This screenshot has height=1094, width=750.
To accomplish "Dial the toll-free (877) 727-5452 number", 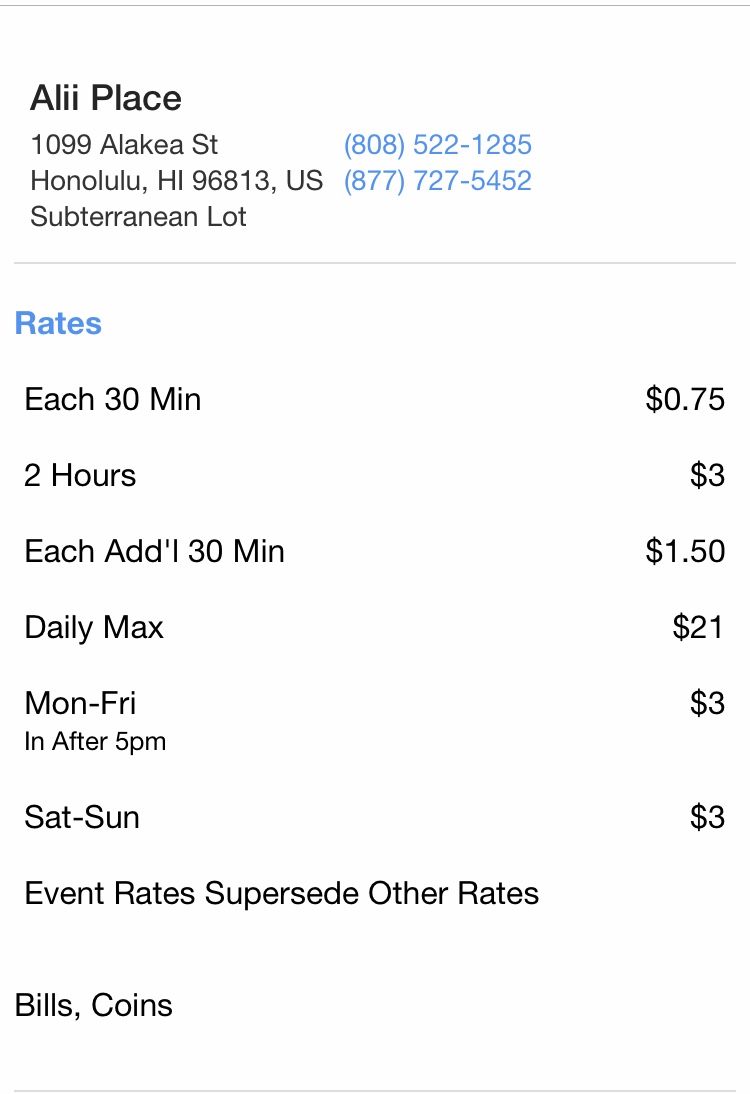I will (x=437, y=181).
